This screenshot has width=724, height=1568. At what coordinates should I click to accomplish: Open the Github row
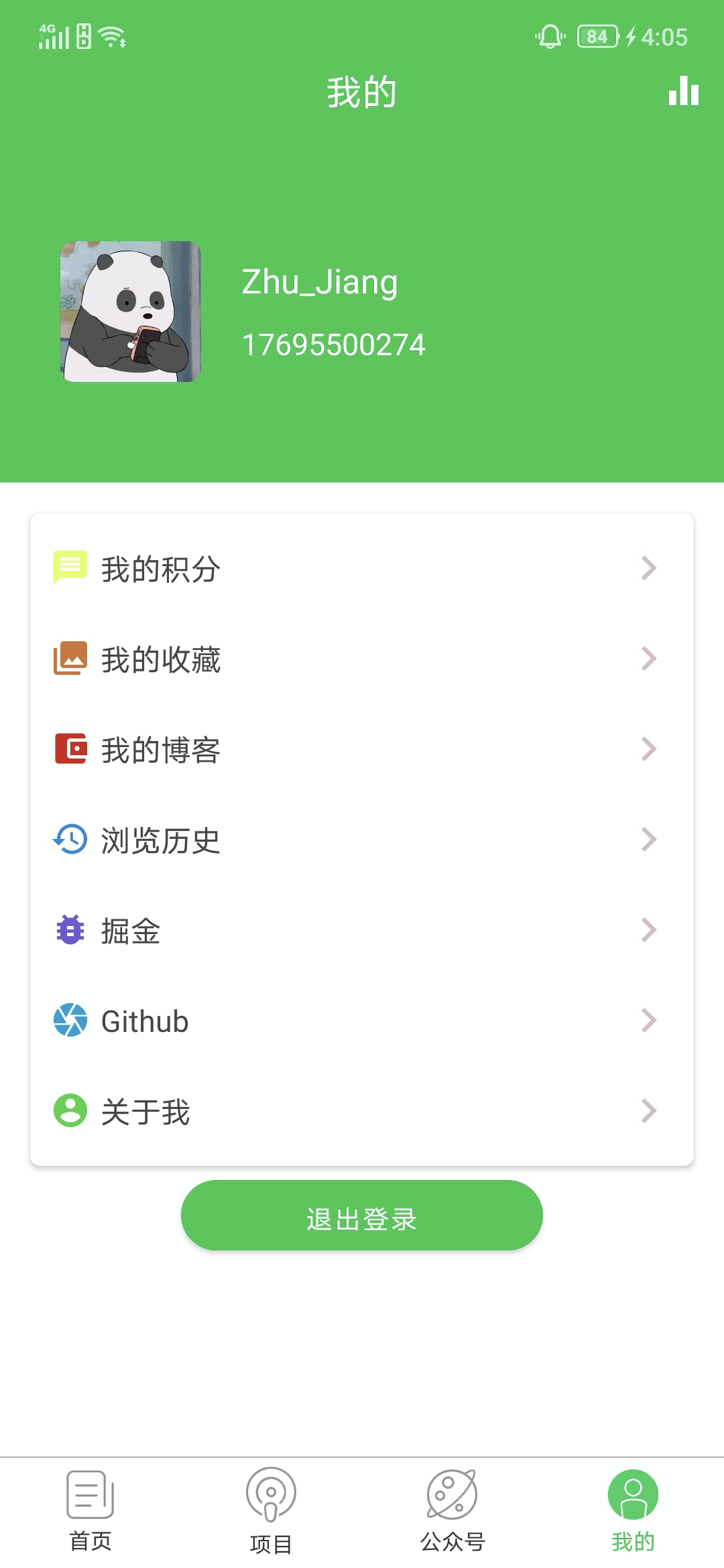pyautogui.click(x=362, y=1021)
